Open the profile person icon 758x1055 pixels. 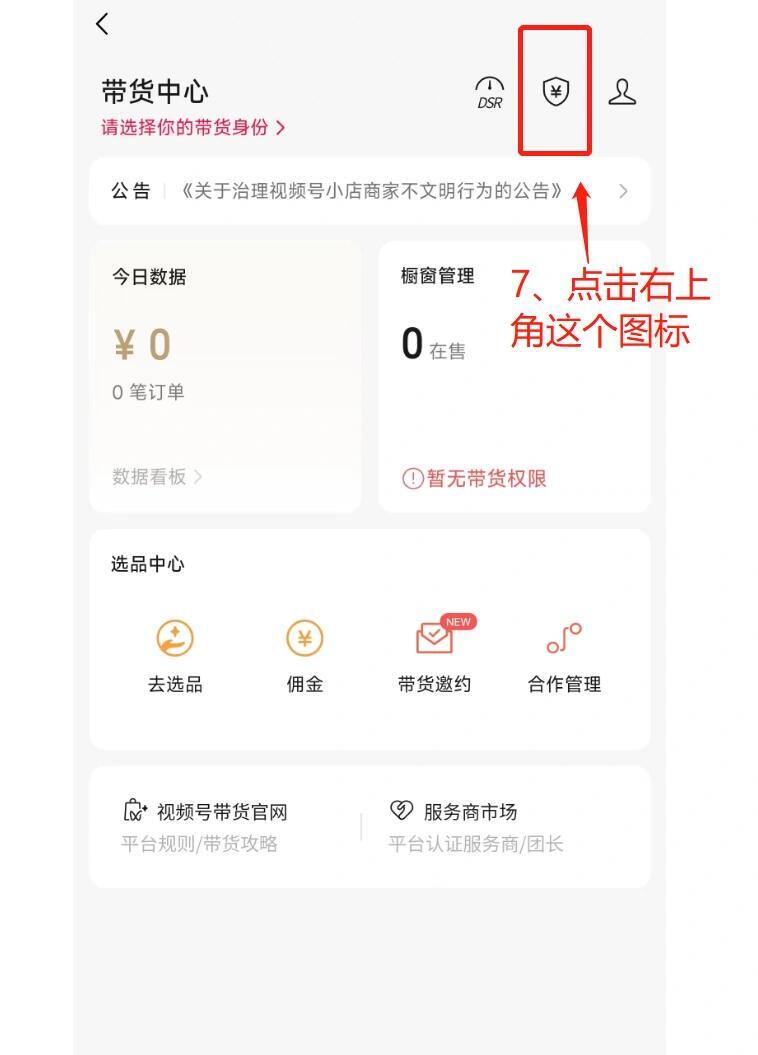[622, 92]
